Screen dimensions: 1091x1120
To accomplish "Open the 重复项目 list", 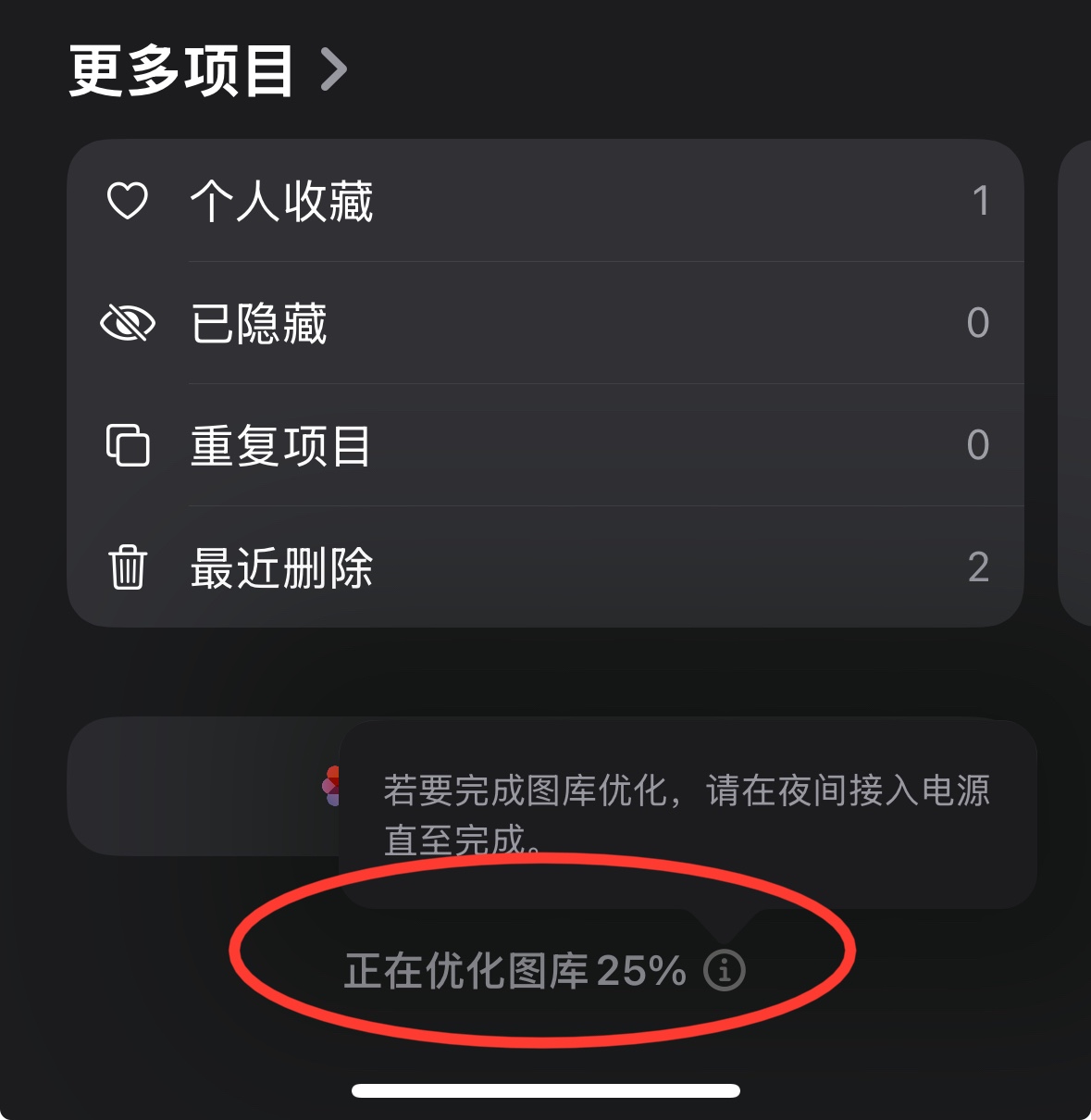I will 544,445.
